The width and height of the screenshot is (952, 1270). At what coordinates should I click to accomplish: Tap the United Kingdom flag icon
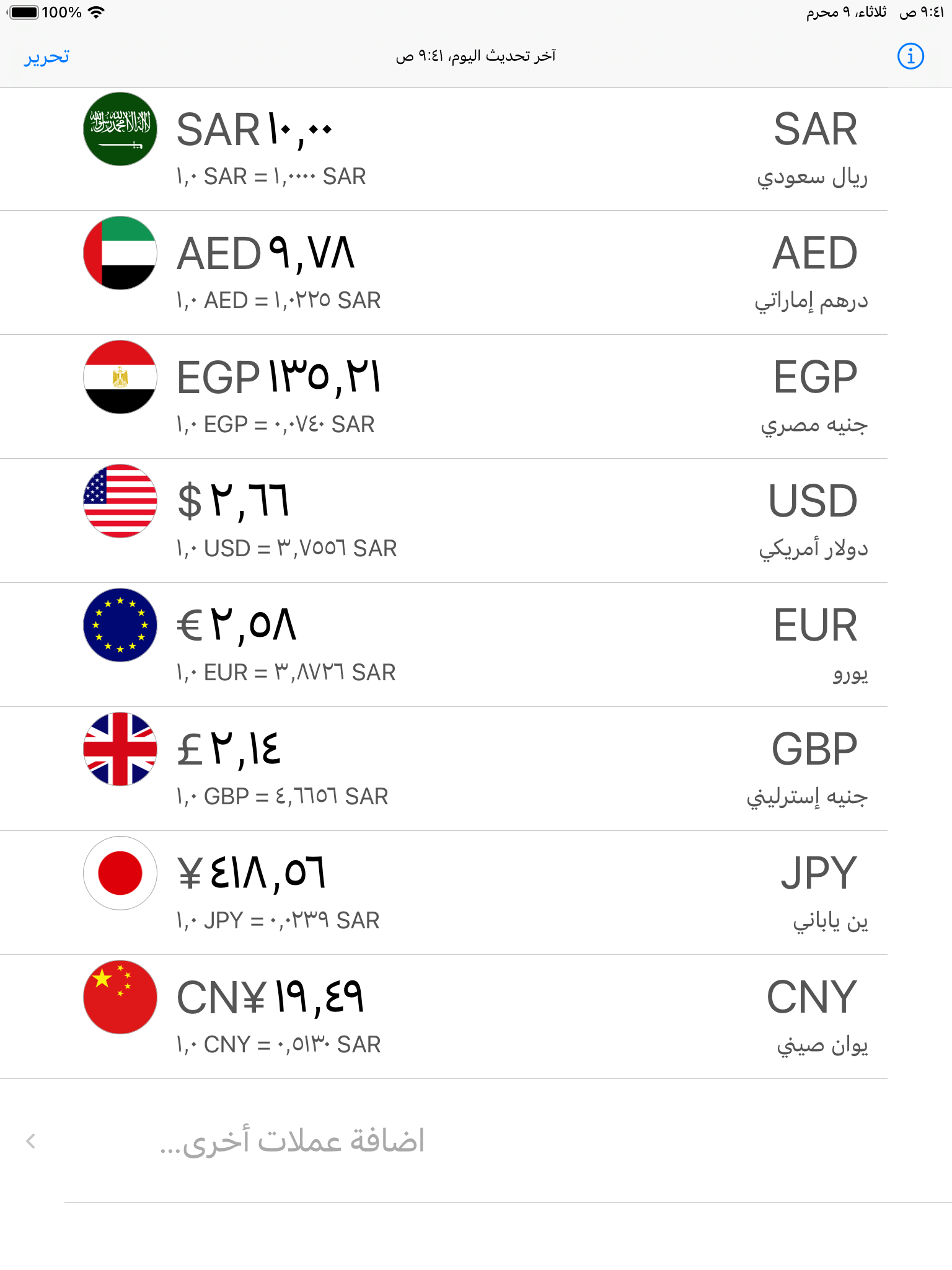click(120, 749)
